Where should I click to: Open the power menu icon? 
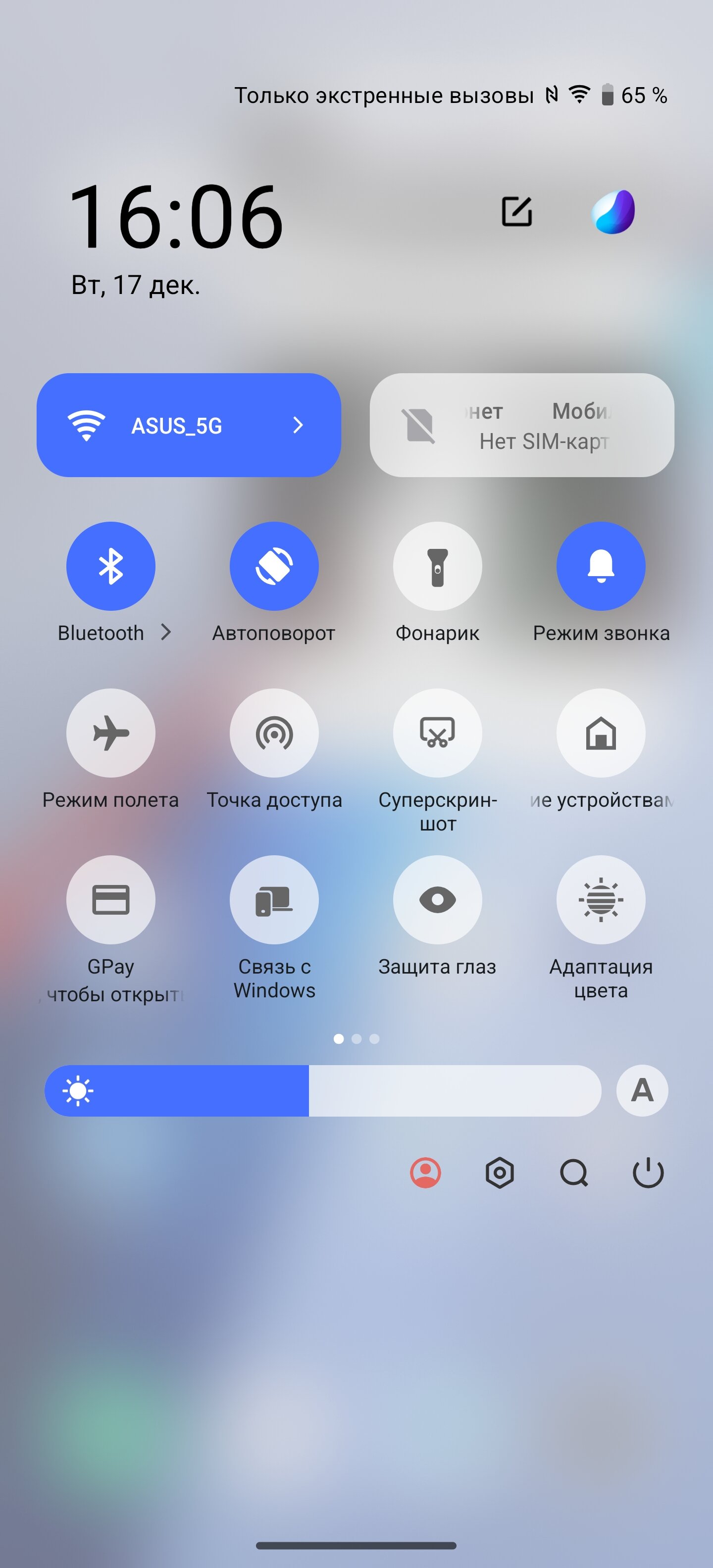[x=649, y=1173]
